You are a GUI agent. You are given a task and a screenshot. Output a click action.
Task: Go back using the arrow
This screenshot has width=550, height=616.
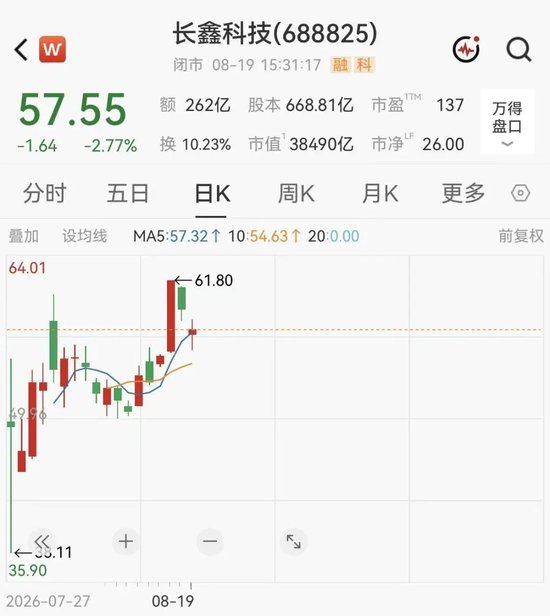(21, 50)
